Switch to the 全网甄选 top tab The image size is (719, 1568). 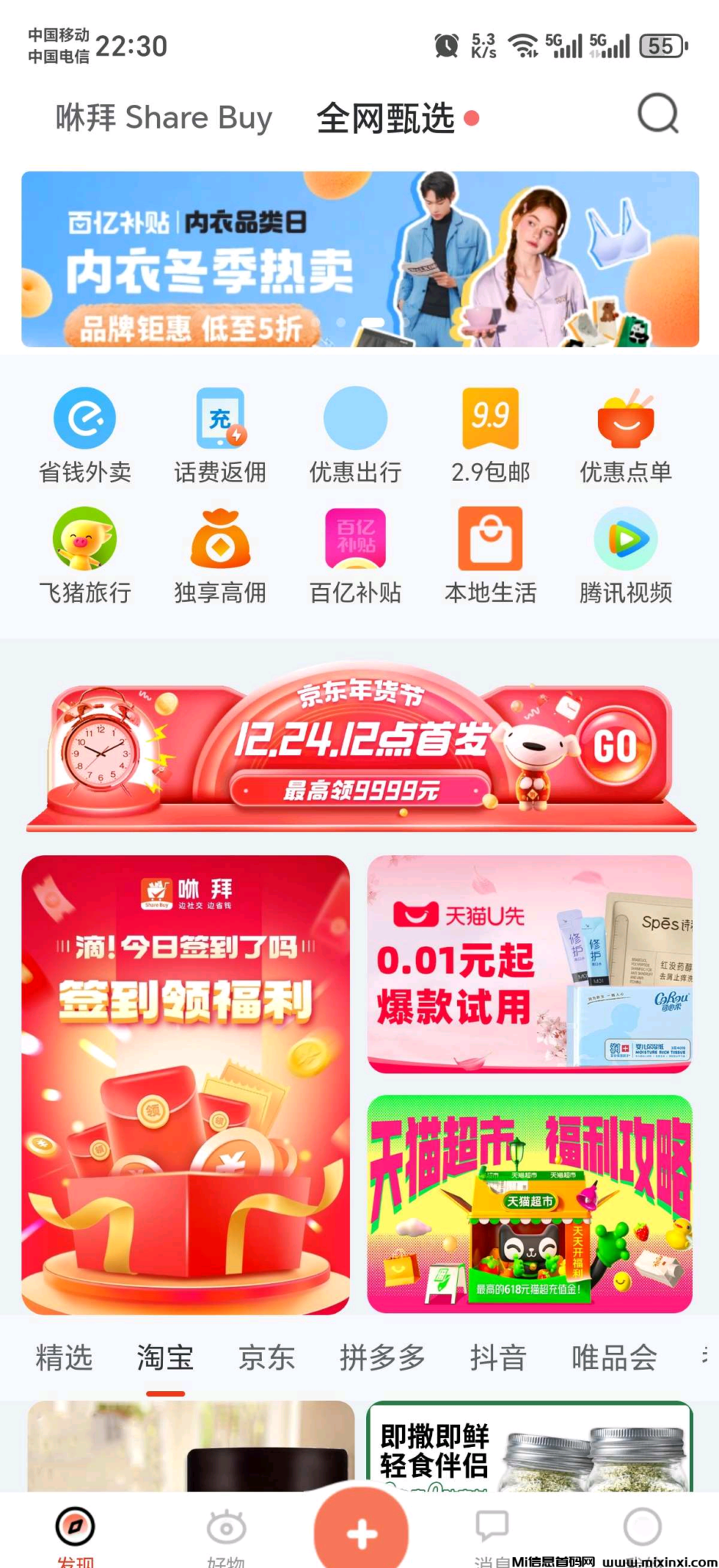tap(386, 119)
